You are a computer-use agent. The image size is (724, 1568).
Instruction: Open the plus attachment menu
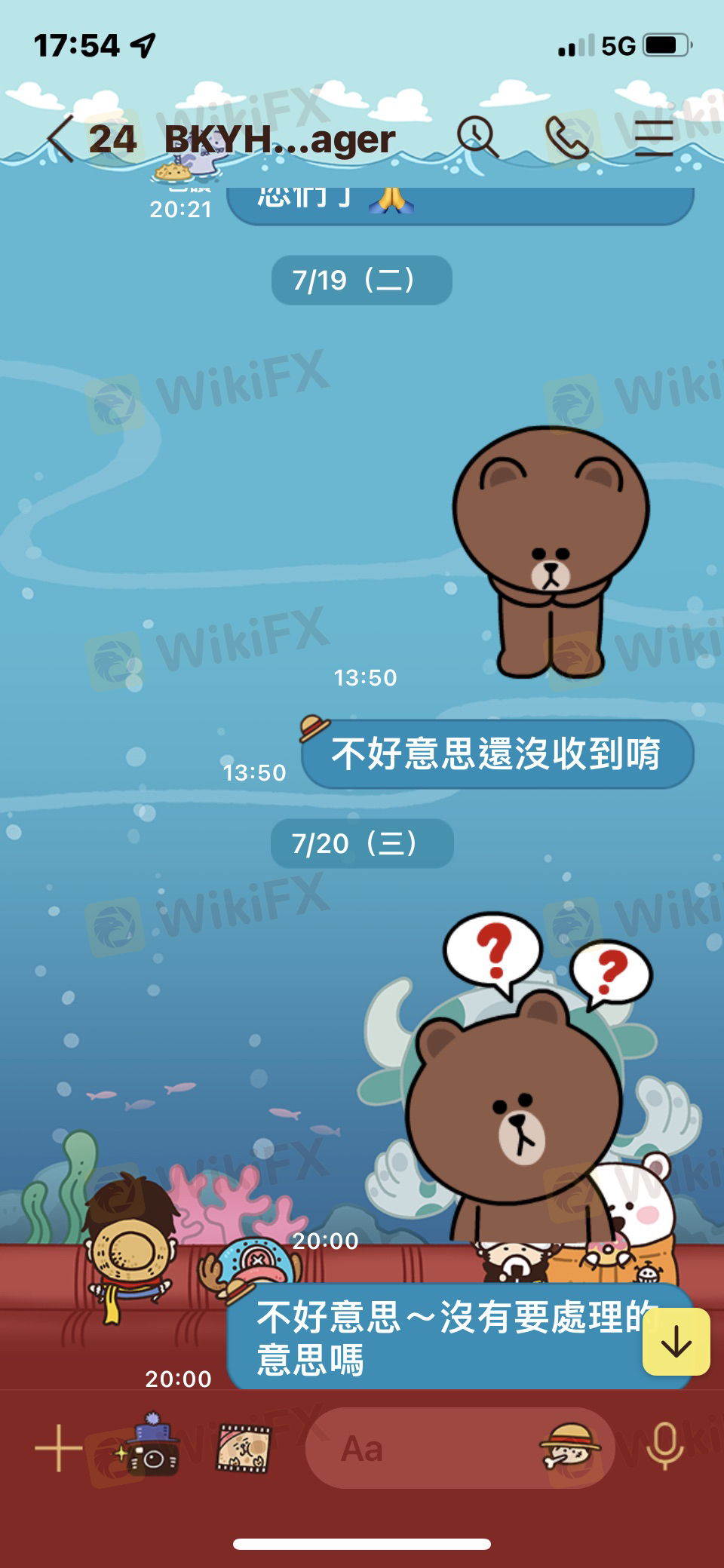(x=58, y=1447)
